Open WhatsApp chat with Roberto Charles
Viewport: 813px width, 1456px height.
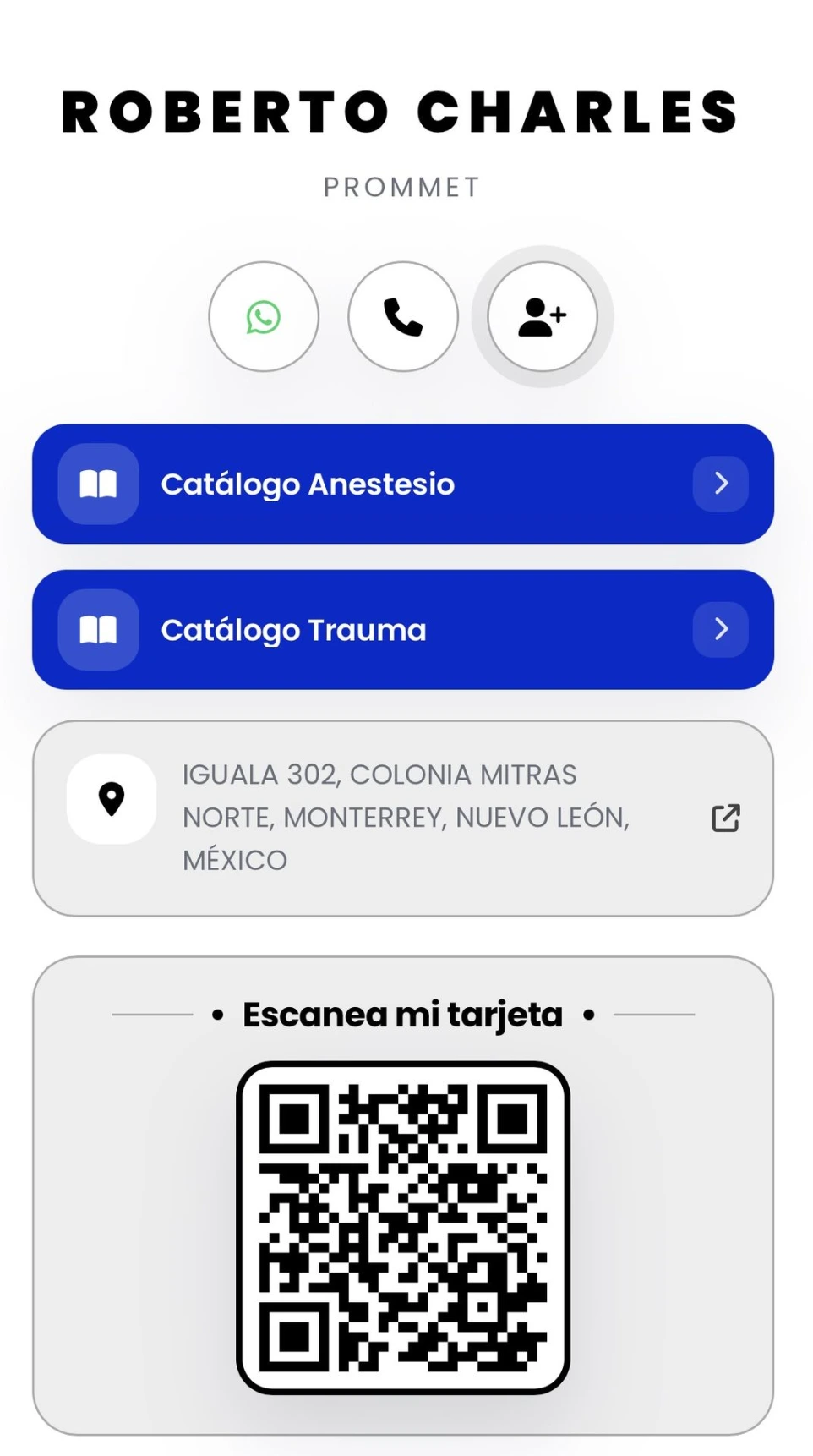point(264,316)
